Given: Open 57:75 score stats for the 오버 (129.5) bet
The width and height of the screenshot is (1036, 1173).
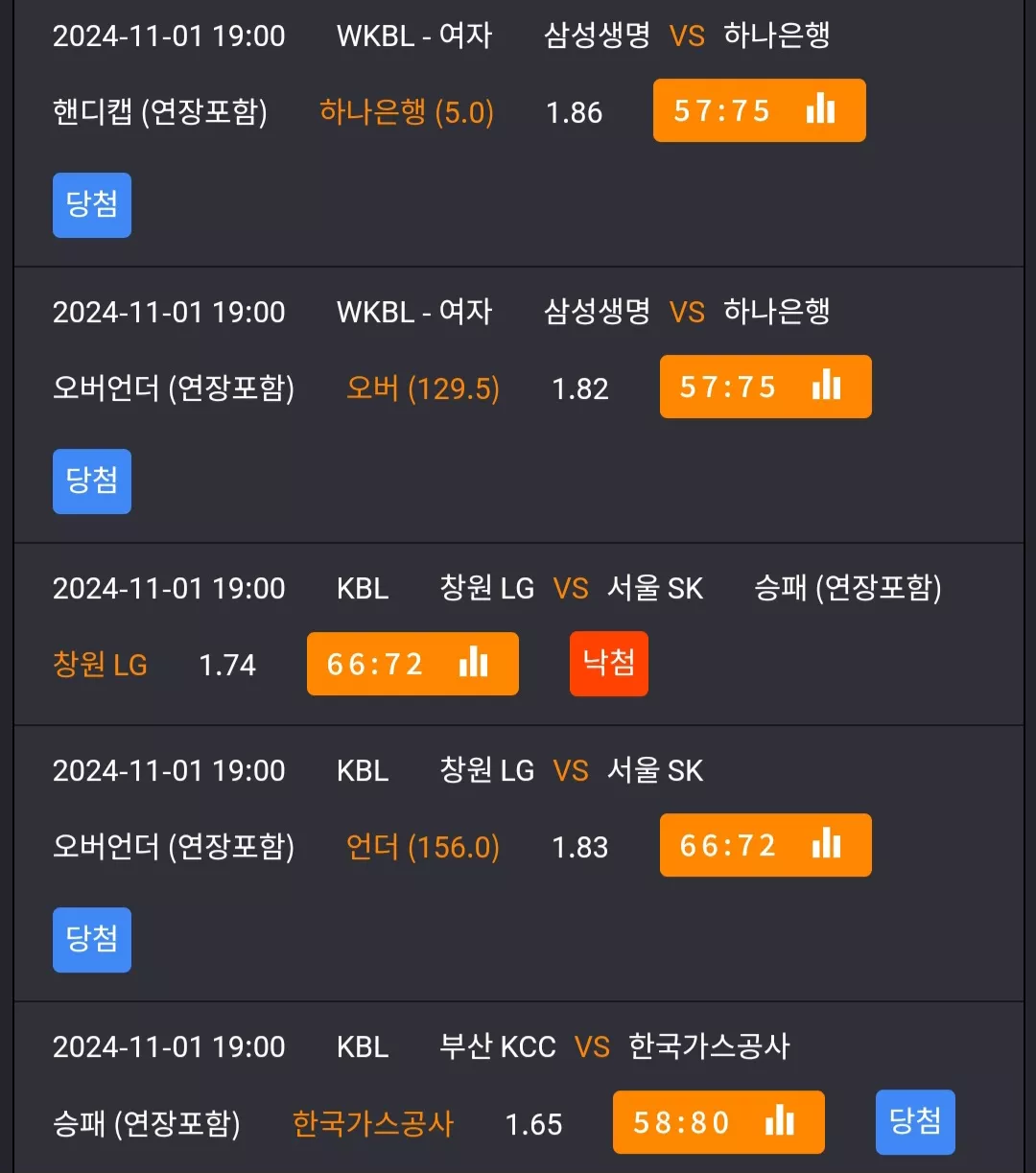Looking at the screenshot, I should (765, 387).
